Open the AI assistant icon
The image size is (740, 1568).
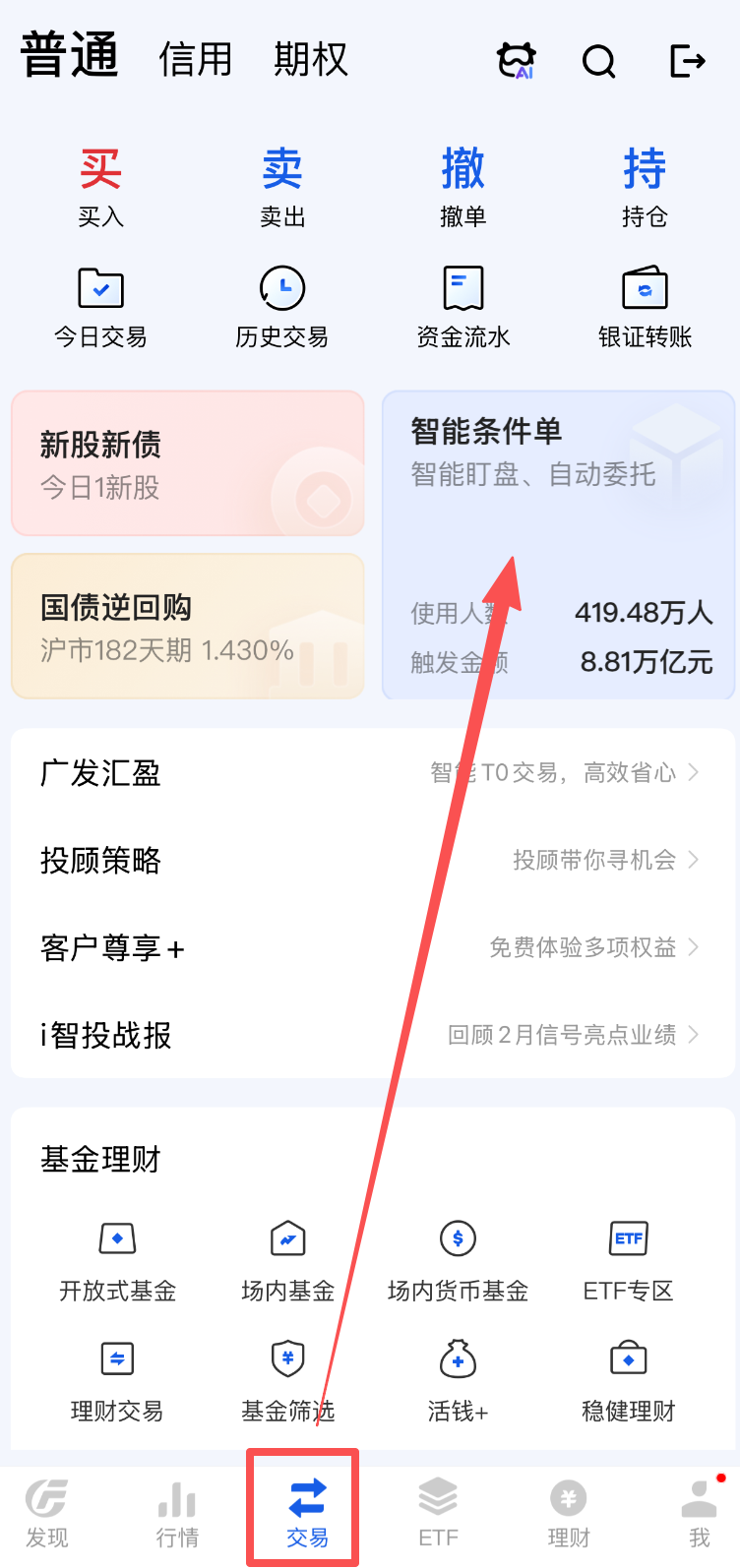[517, 61]
